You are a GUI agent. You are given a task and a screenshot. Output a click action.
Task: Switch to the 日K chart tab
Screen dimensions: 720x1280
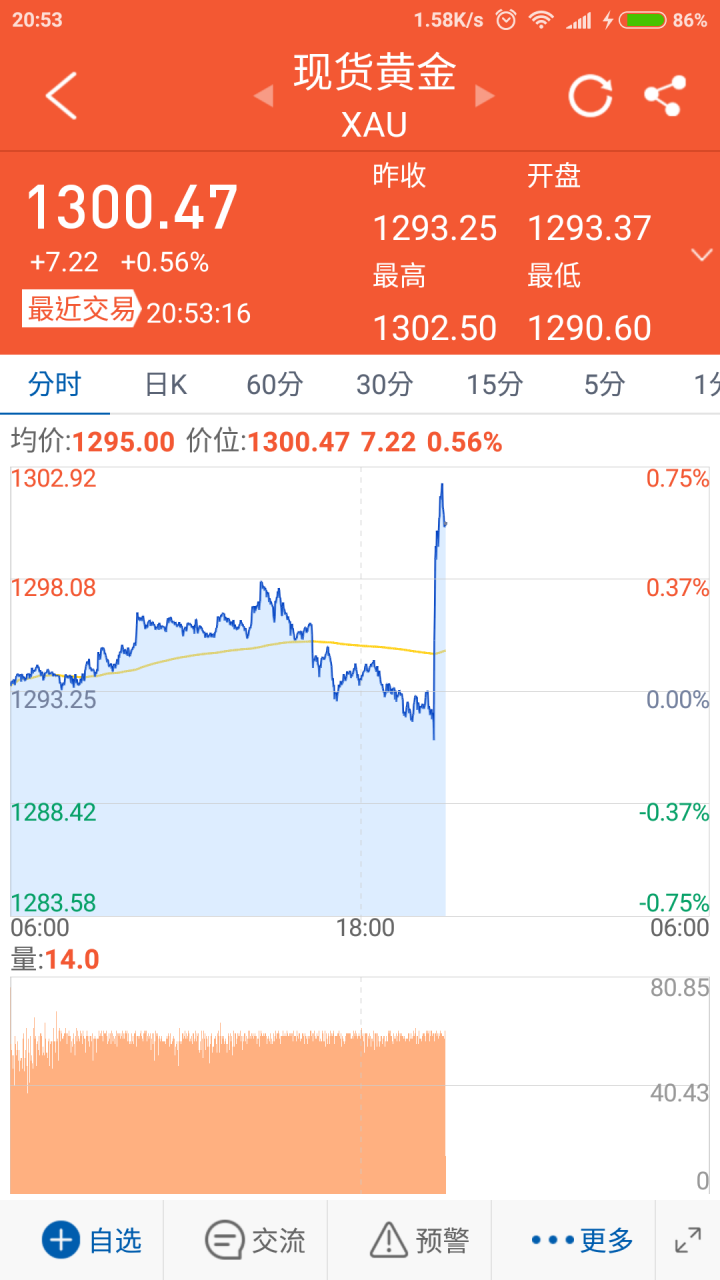(166, 384)
